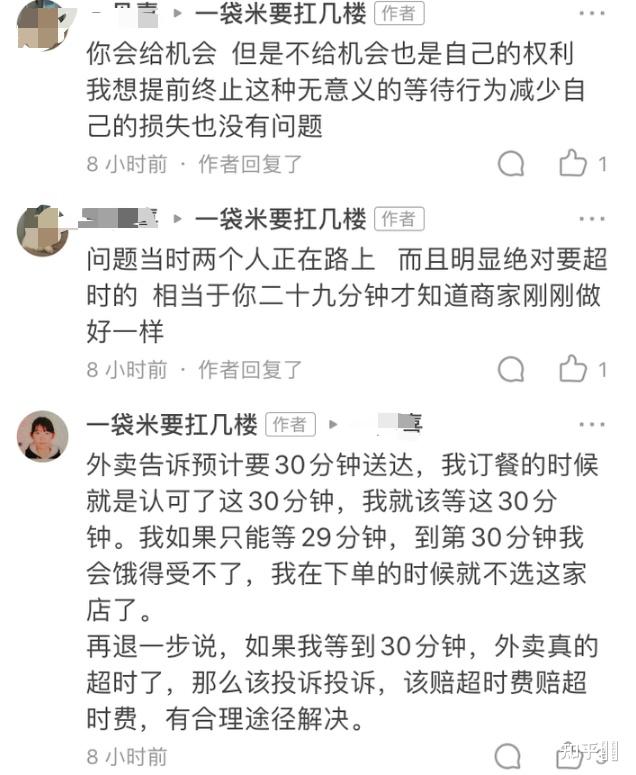Open the avatar of 一袋米要扛几楼
Image resolution: width=636 pixels, height=775 pixels.
pos(42,436)
